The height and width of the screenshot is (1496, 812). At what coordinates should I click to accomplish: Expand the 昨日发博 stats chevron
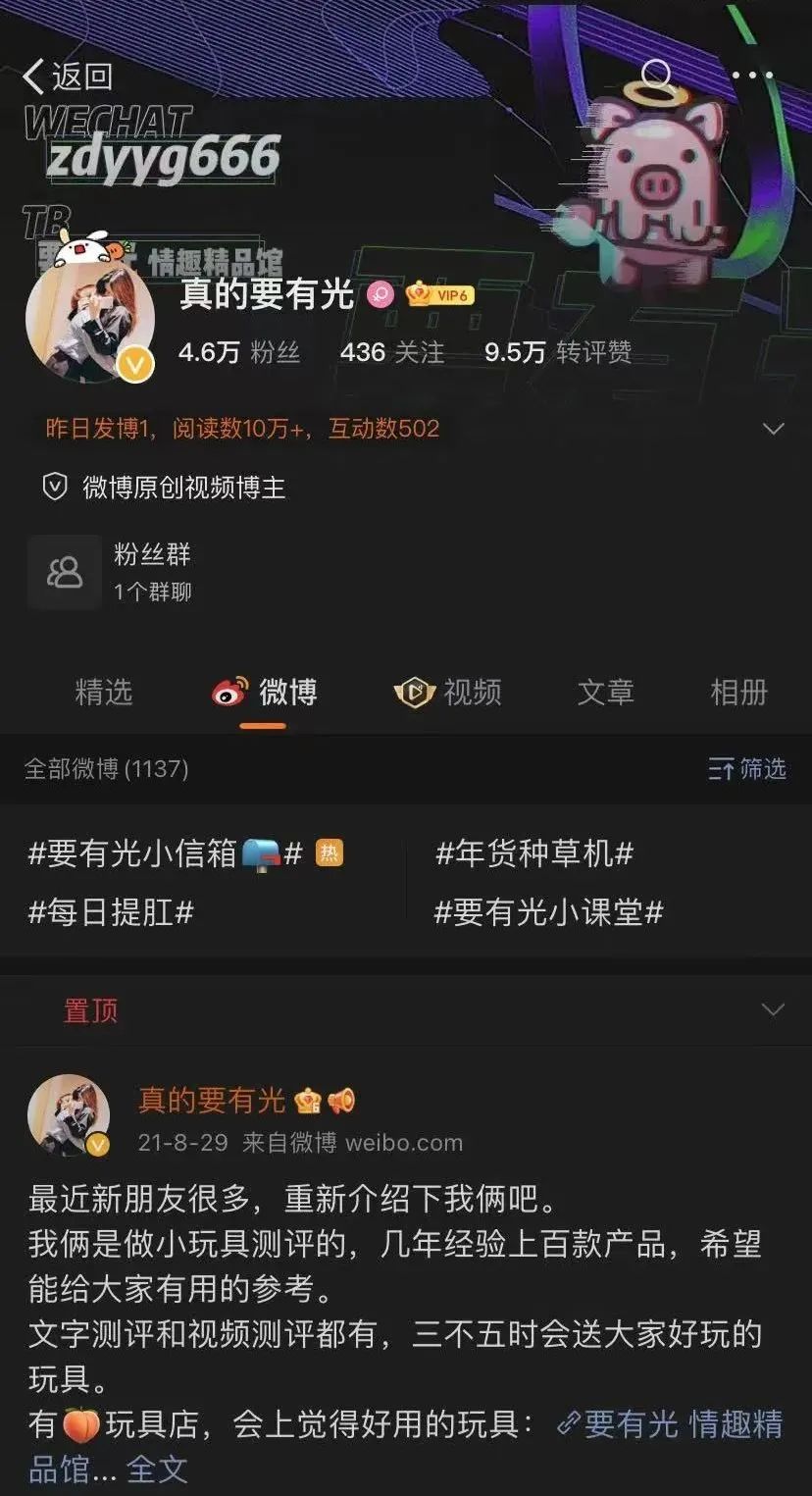(774, 429)
